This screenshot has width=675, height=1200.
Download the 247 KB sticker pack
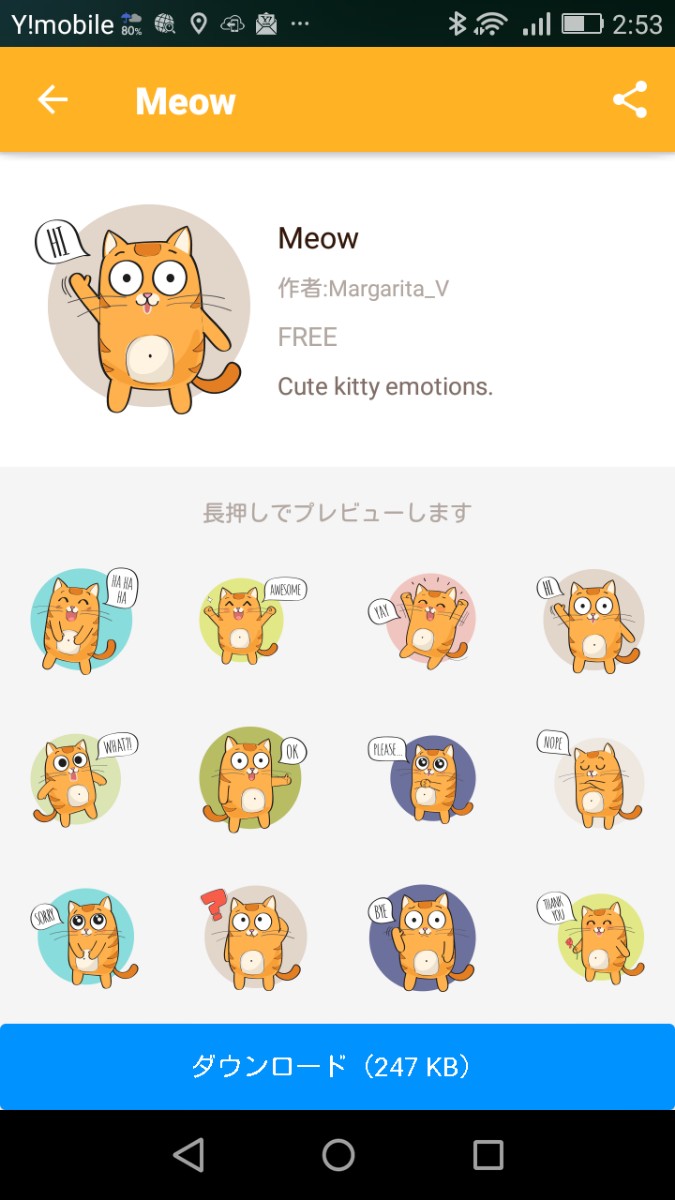(x=337, y=1067)
